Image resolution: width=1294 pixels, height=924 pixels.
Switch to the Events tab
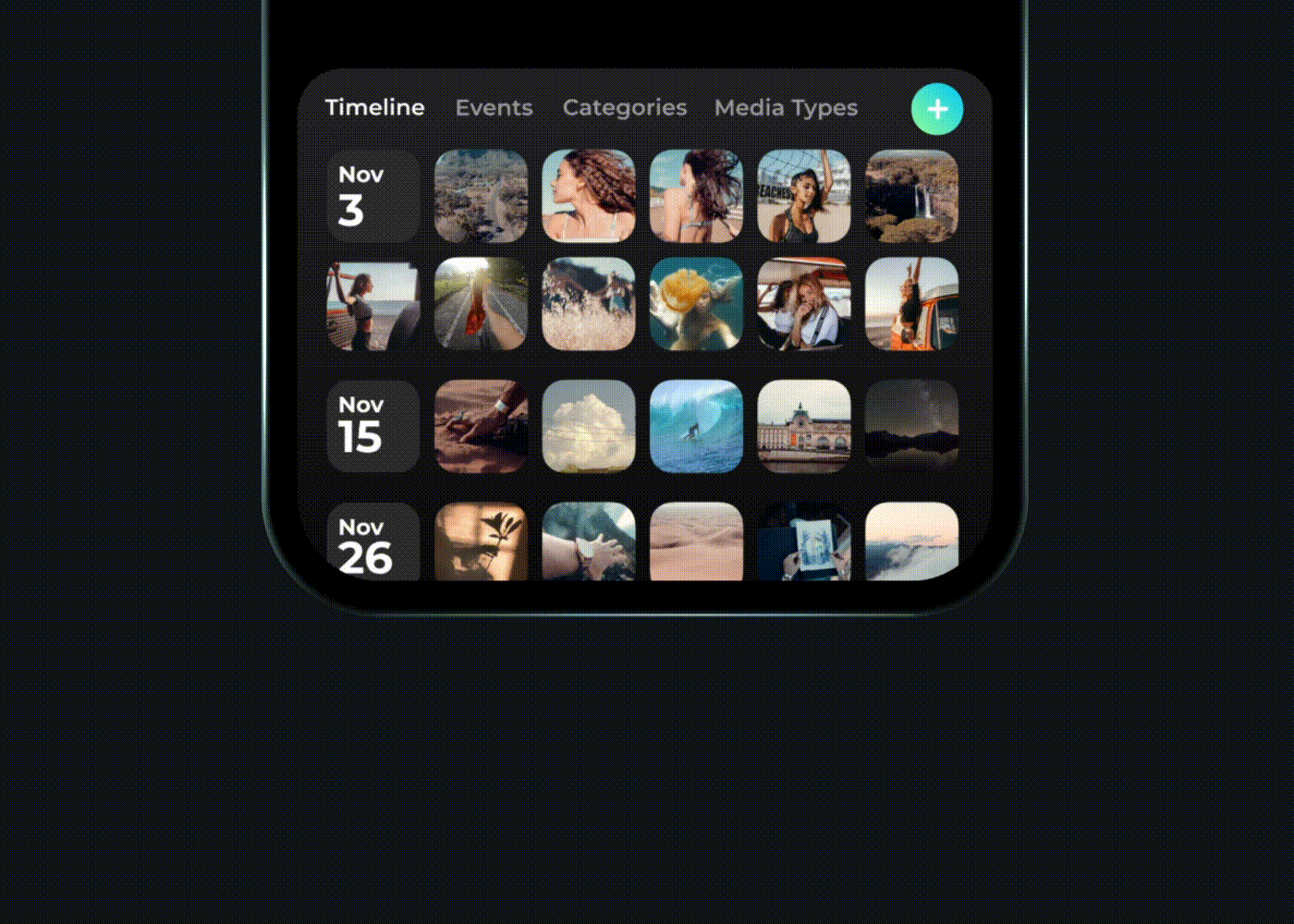[x=494, y=108]
